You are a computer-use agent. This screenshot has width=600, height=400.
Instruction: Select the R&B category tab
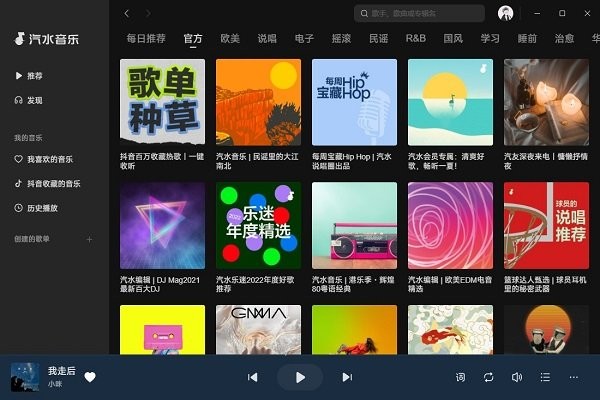pyautogui.click(x=416, y=38)
